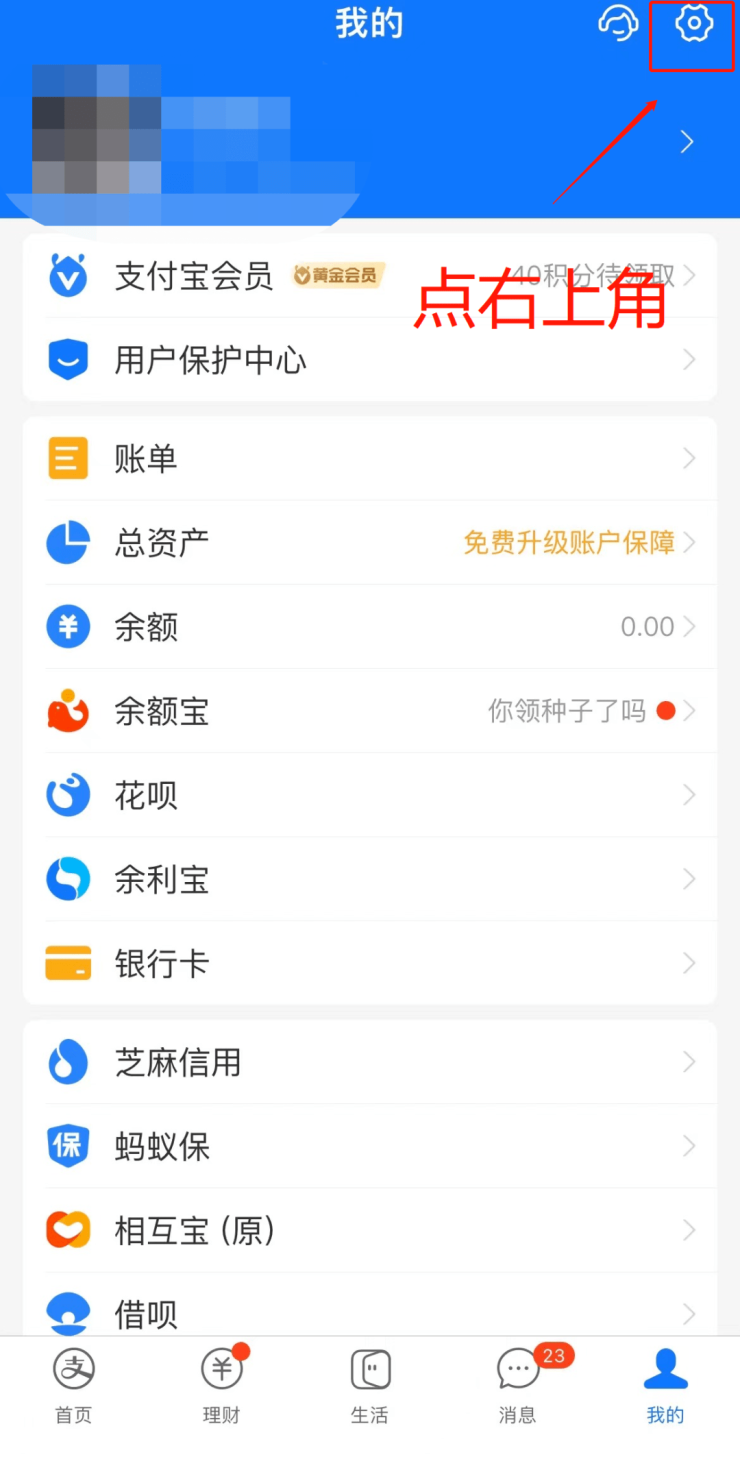Screen dimensions: 740x1459
Task: Switch to the 理财 tab
Action: point(221,1385)
